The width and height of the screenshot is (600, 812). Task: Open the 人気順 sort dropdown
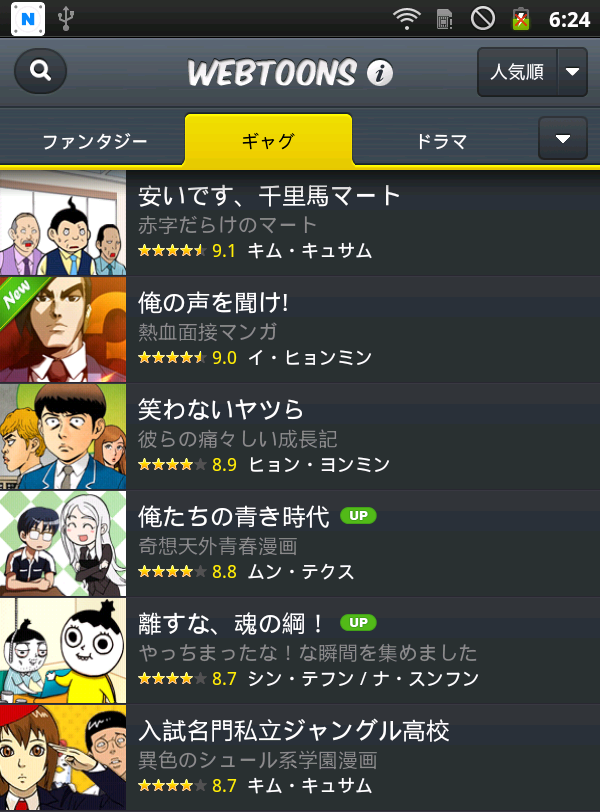tap(531, 72)
